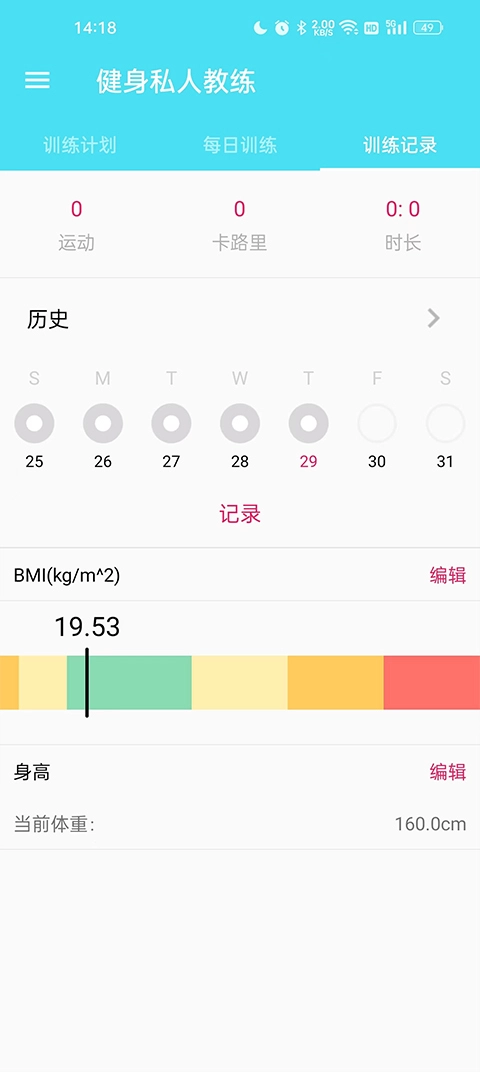Edit the 身高 height value

(x=448, y=773)
